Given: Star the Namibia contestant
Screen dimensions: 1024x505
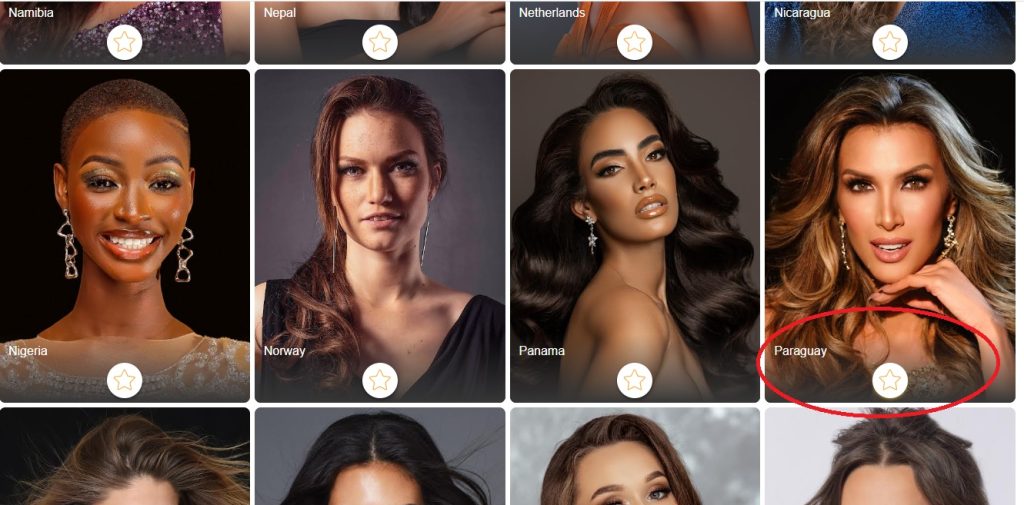Looking at the screenshot, I should [x=124, y=42].
